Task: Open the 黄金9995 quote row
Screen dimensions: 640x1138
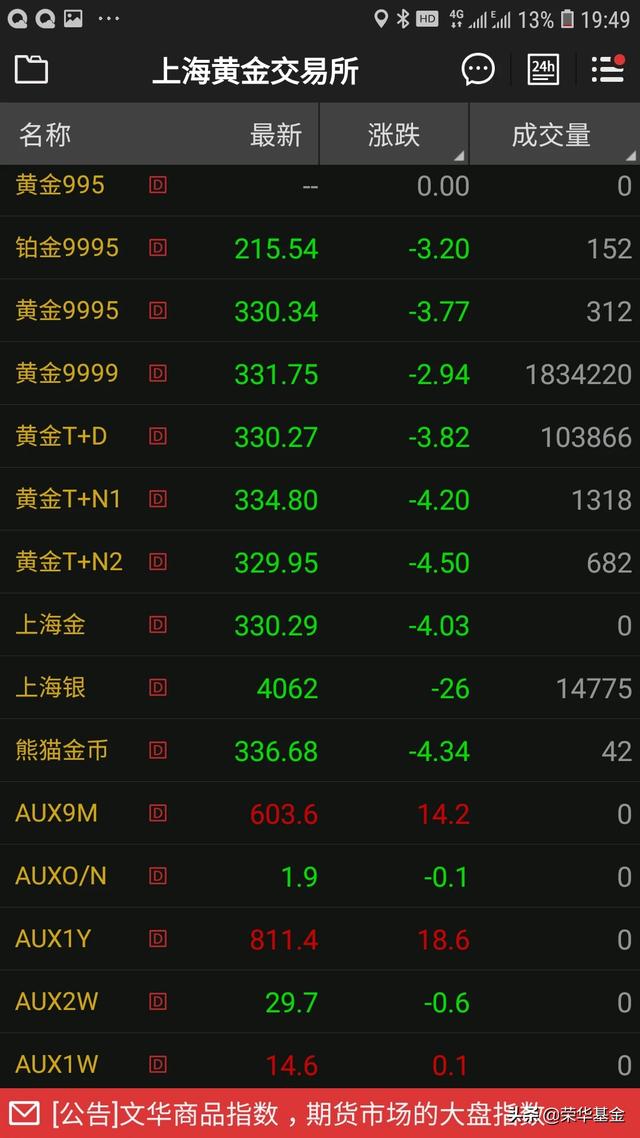Action: click(x=320, y=311)
